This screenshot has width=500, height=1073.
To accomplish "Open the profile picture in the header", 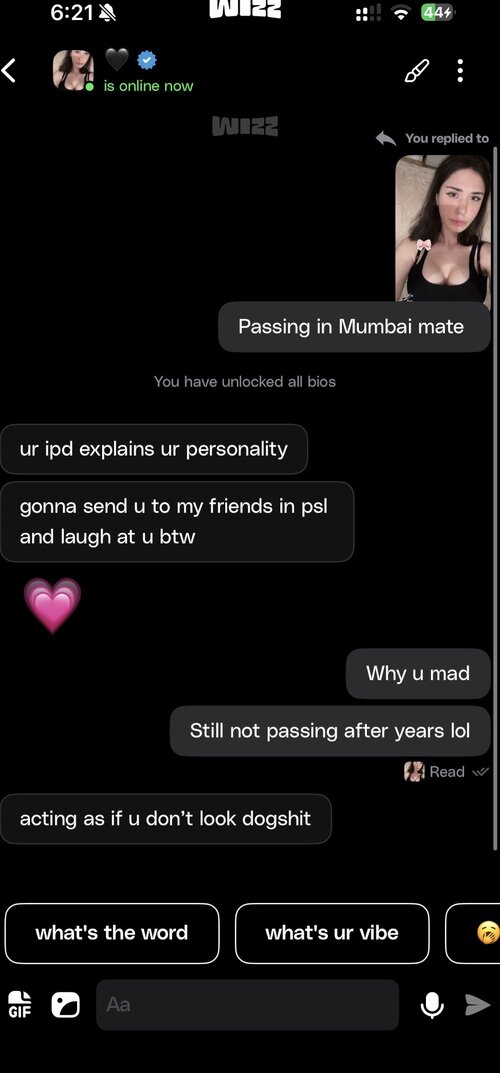I will click(73, 70).
